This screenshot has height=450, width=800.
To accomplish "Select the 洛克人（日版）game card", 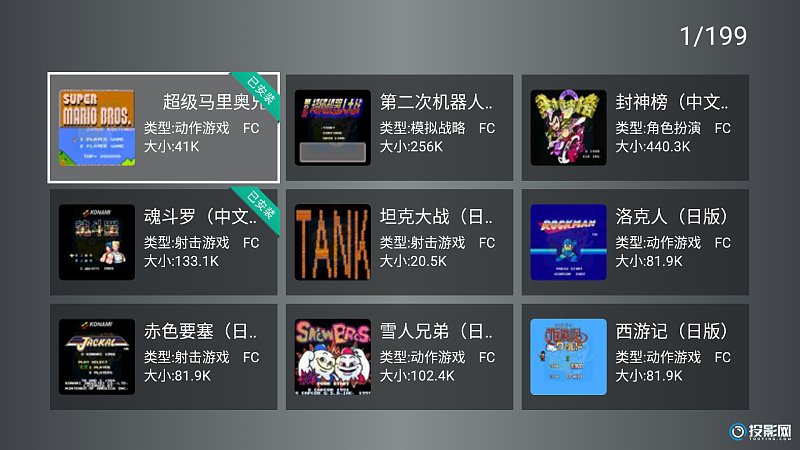I will pos(635,242).
